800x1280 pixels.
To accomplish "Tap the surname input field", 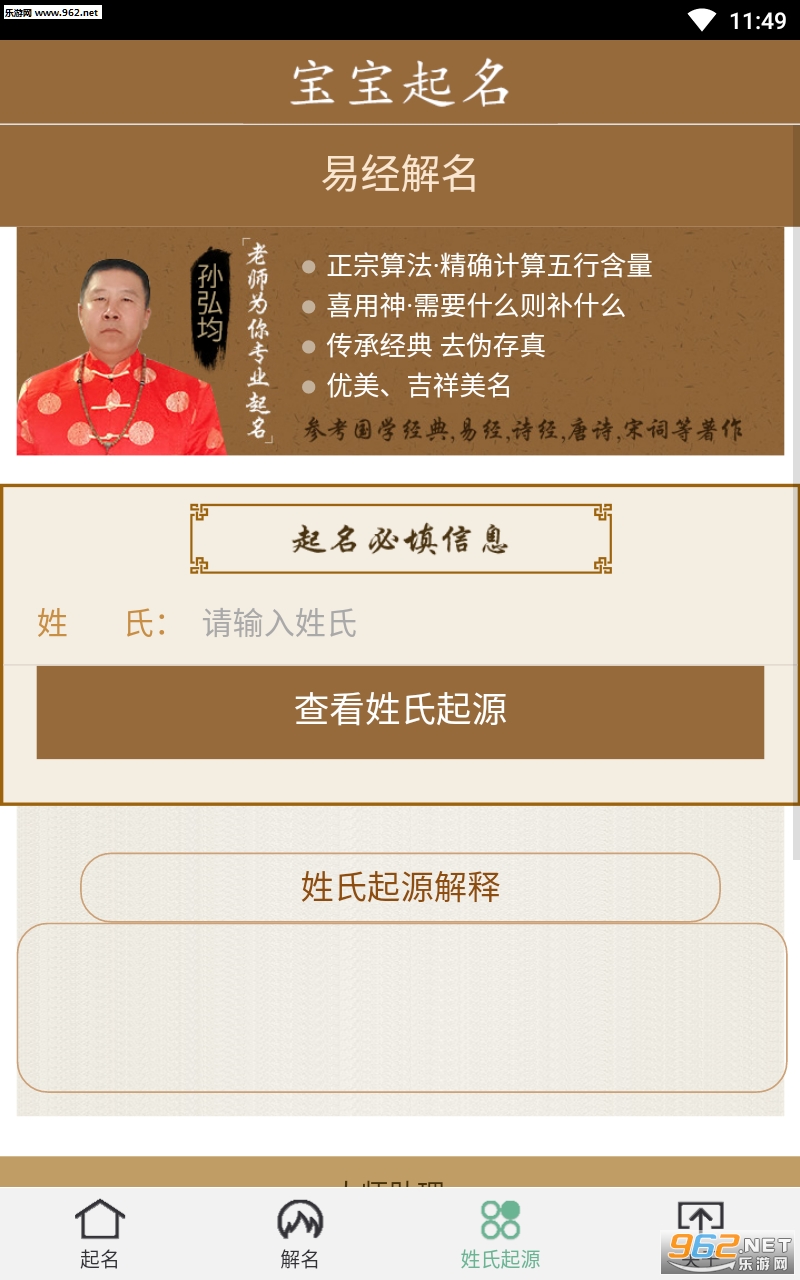I will tap(480, 624).
